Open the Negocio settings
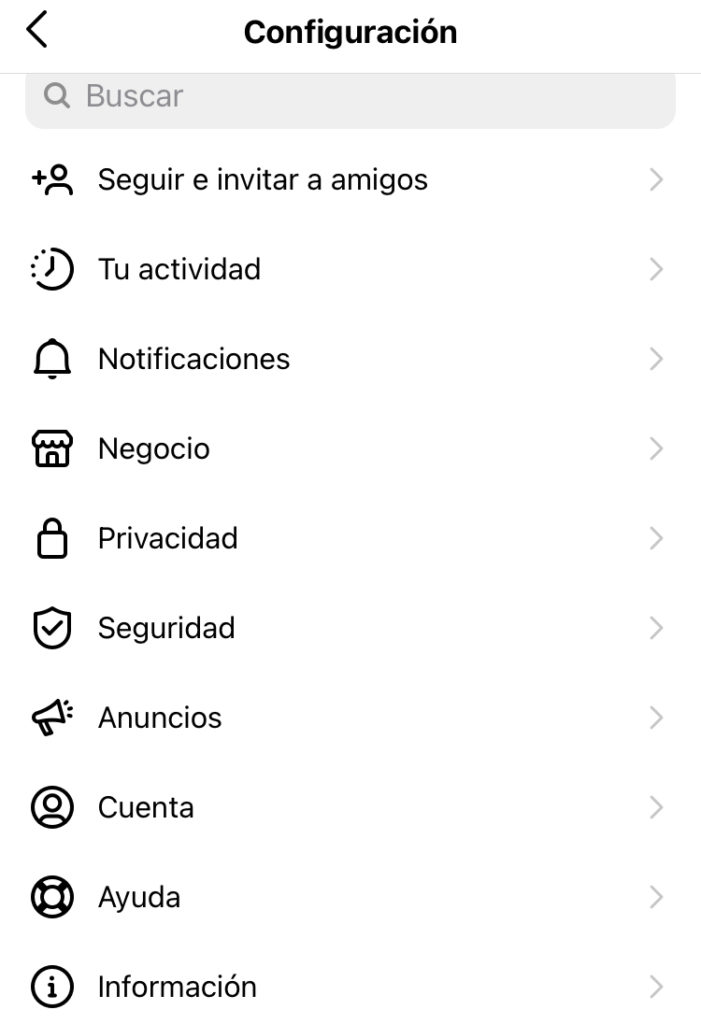The image size is (701, 1024). (x=154, y=449)
